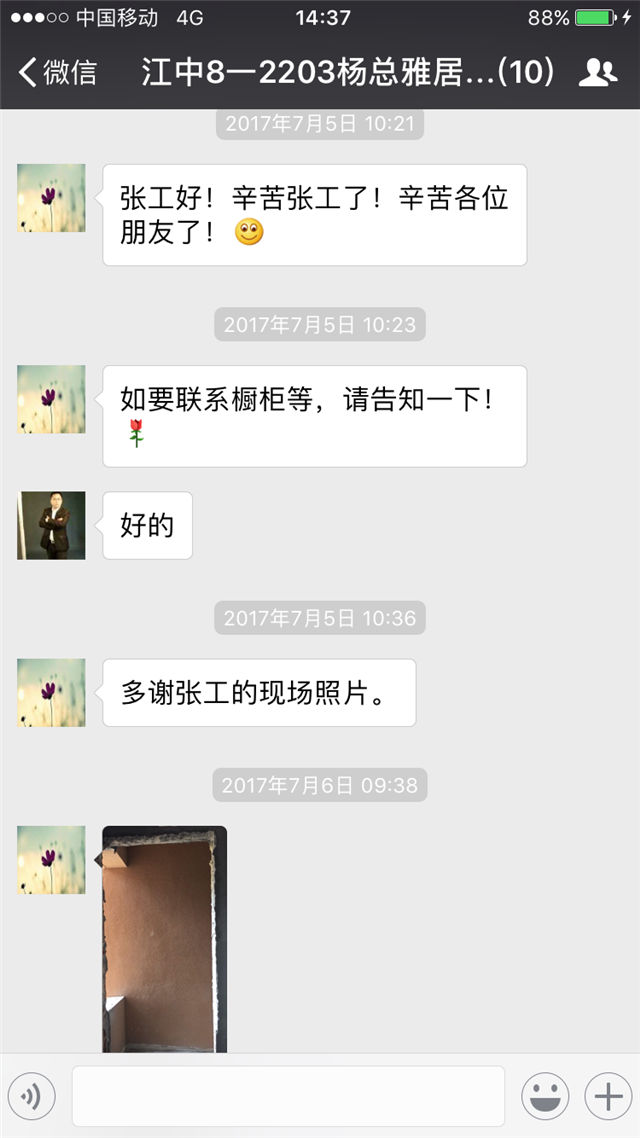Viewport: 640px width, 1138px height.
Task: Open the plus attachments menu
Action: (x=608, y=1096)
